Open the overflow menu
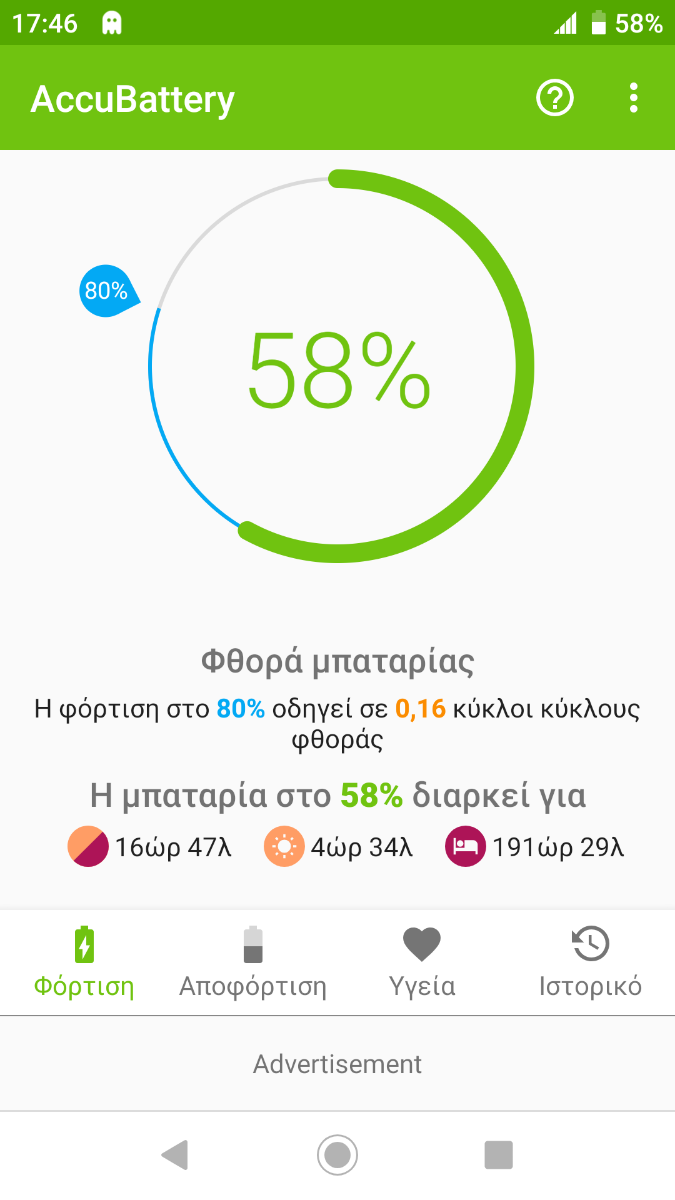The image size is (675, 1200). [x=633, y=98]
